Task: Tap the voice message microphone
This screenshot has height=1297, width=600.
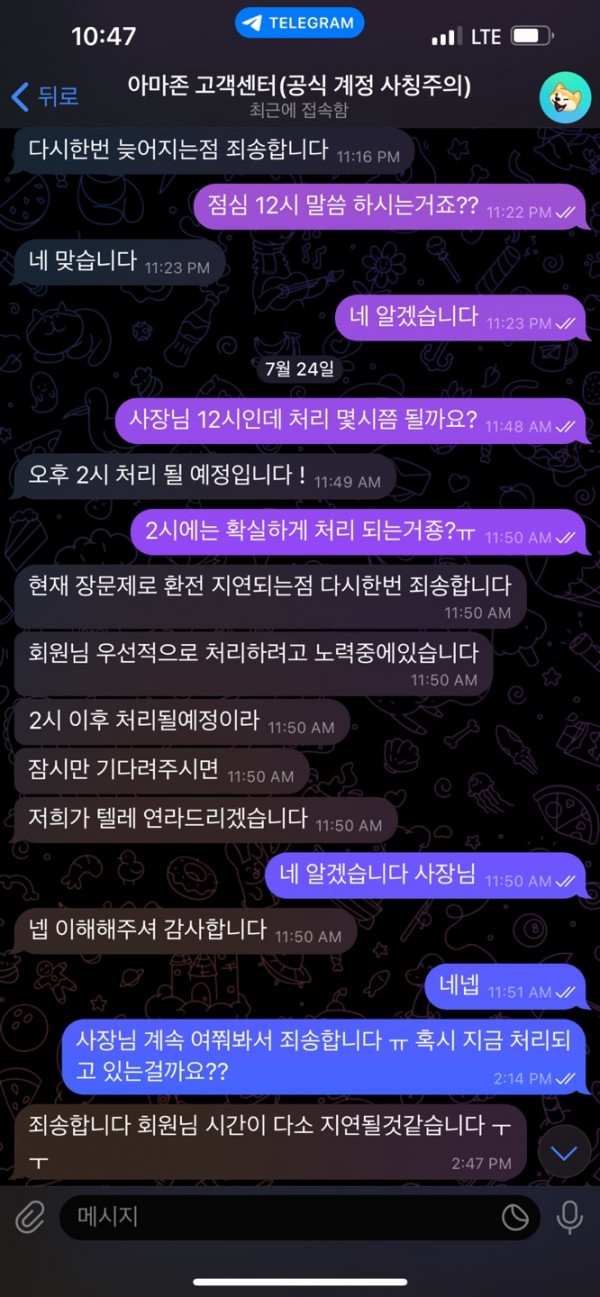Action: [570, 1217]
